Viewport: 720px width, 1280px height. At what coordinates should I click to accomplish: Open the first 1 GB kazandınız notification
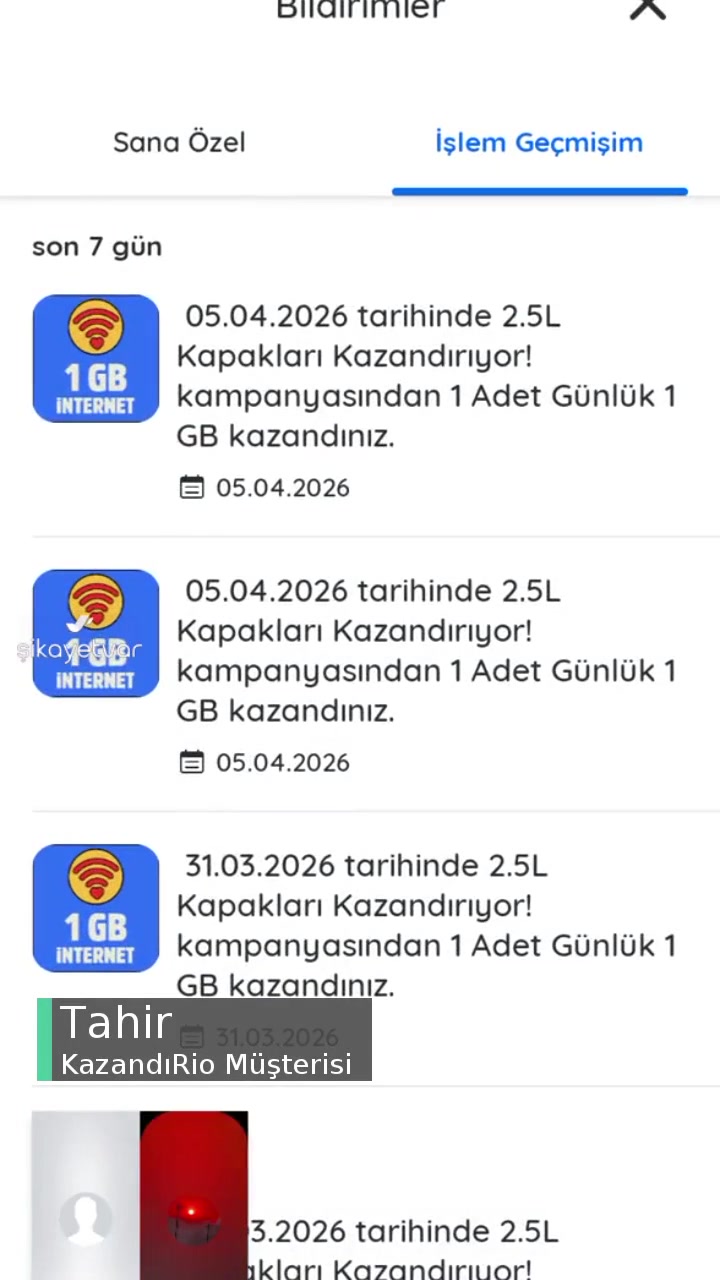tap(426, 375)
